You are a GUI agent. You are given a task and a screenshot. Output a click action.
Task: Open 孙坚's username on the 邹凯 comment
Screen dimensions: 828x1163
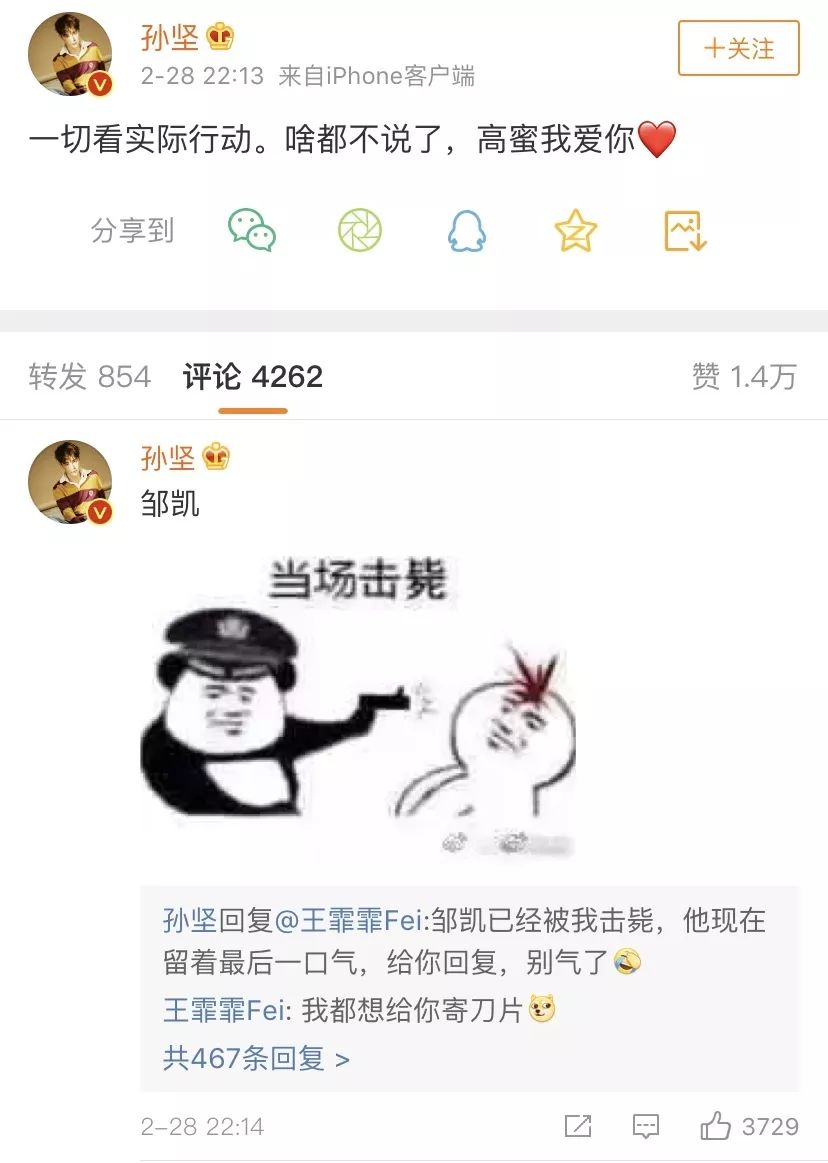pos(169,458)
